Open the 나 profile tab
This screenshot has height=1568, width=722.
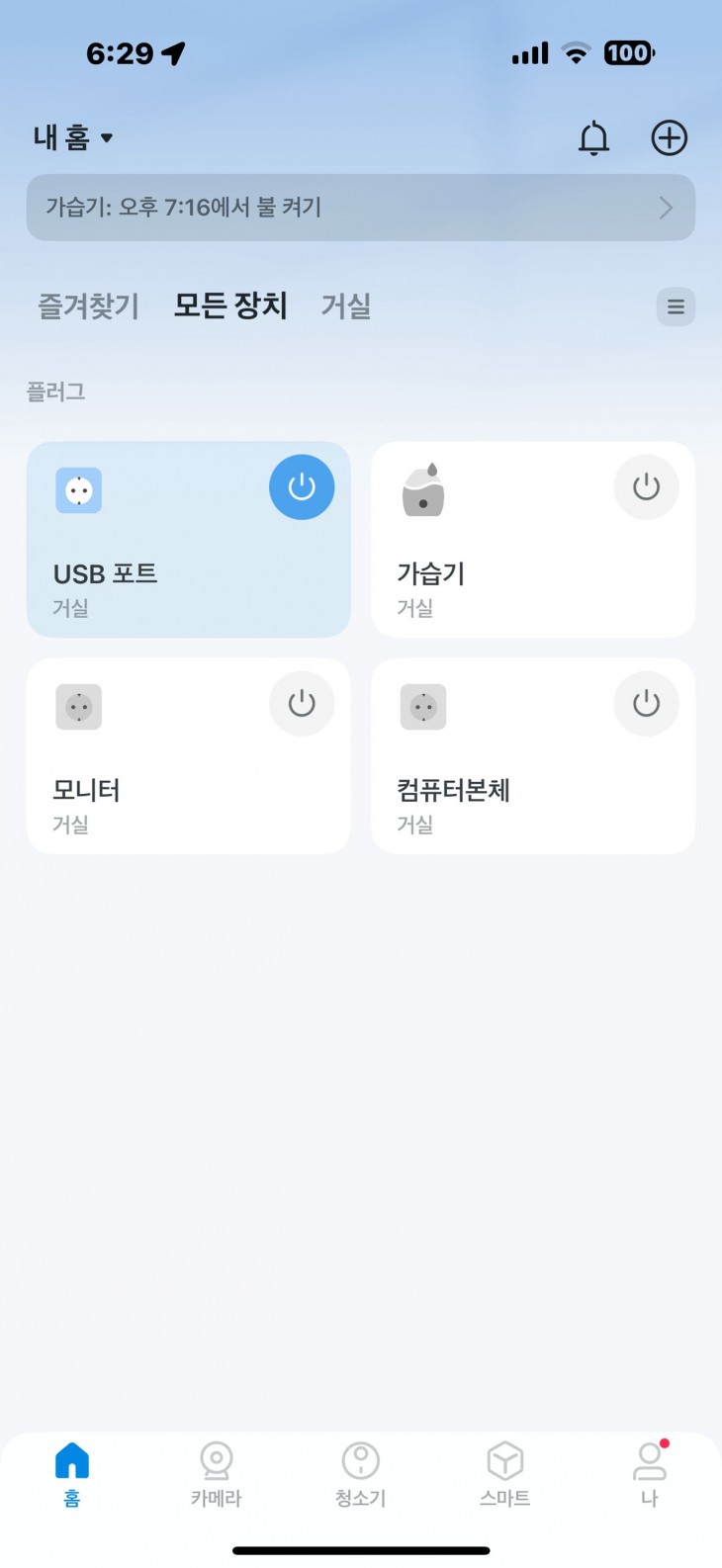click(650, 1474)
